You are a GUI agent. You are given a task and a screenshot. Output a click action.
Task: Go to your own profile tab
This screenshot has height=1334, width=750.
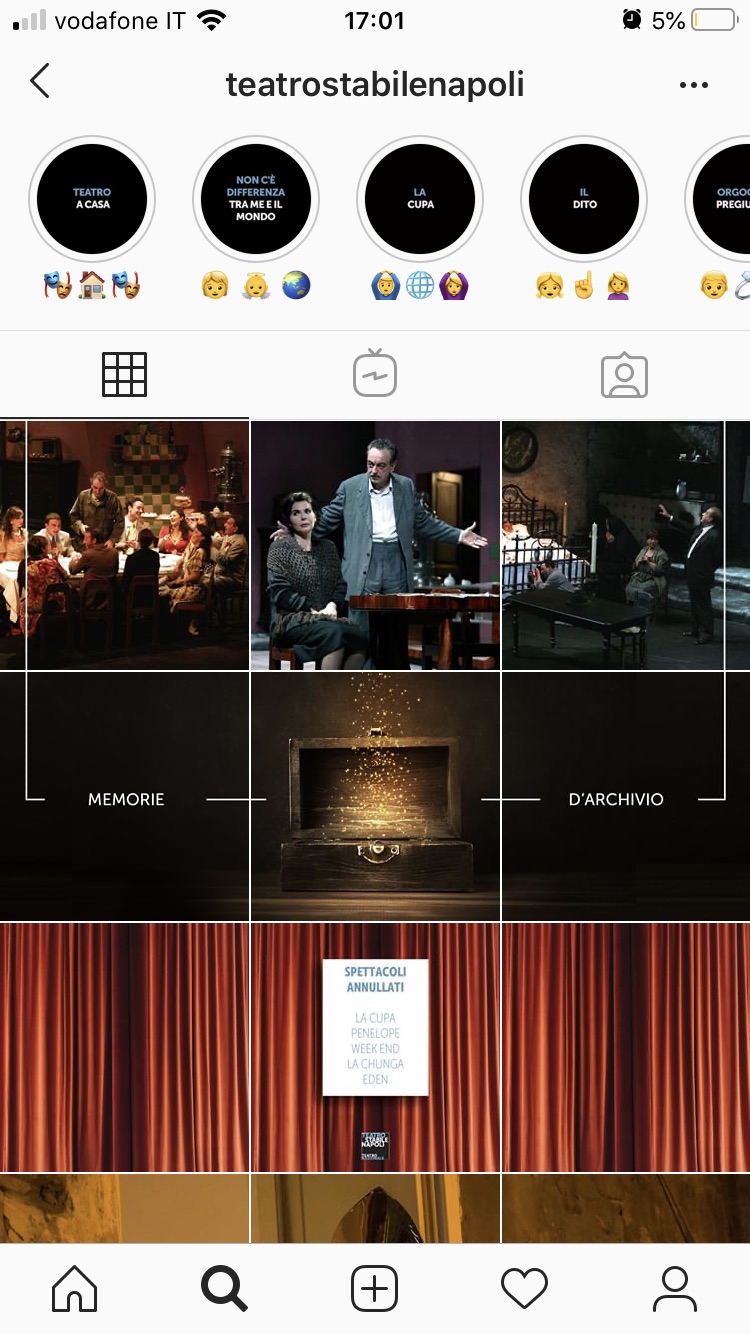(x=675, y=1289)
